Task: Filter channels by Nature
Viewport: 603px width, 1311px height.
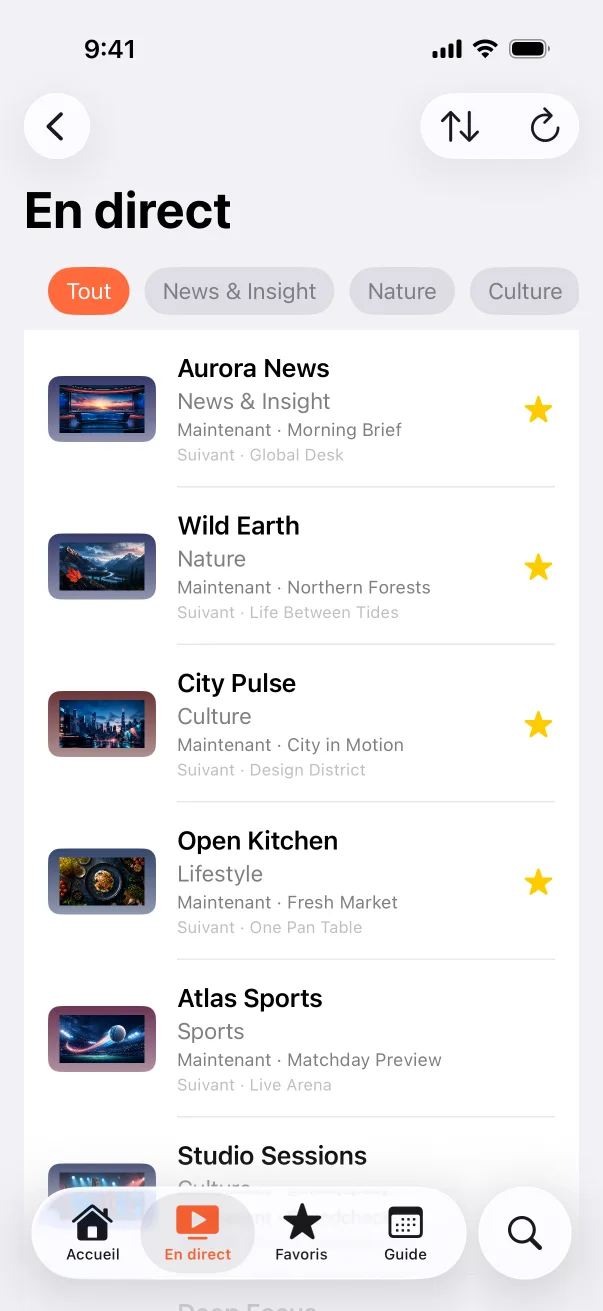Action: pyautogui.click(x=402, y=291)
